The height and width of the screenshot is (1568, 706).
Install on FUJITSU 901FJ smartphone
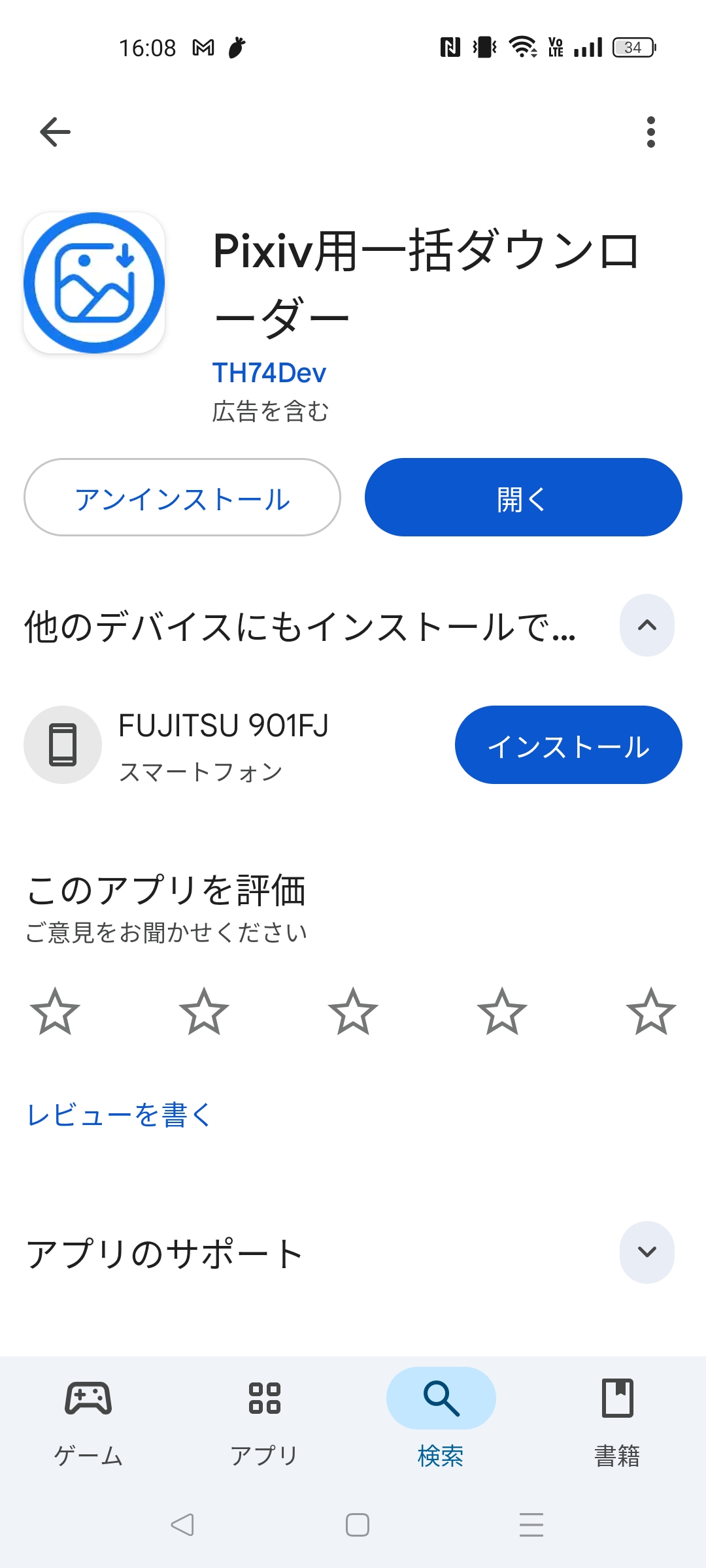568,745
